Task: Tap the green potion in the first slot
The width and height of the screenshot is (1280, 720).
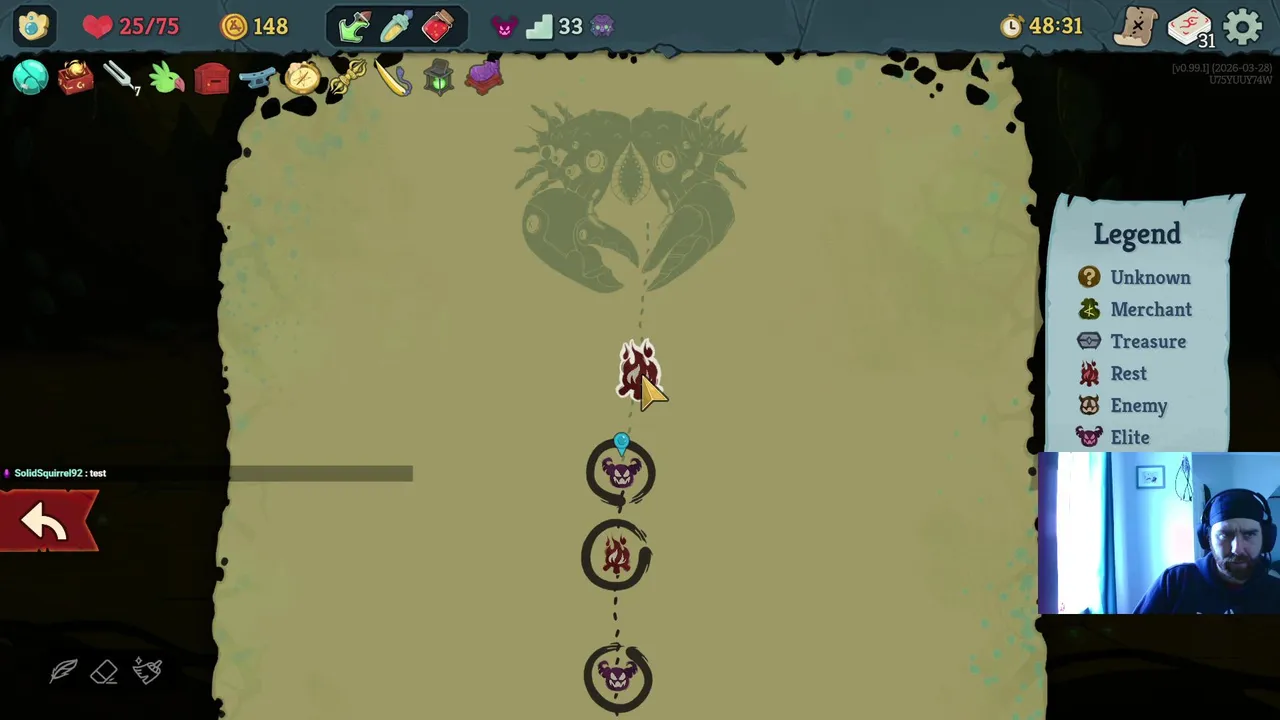Action: coord(353,27)
